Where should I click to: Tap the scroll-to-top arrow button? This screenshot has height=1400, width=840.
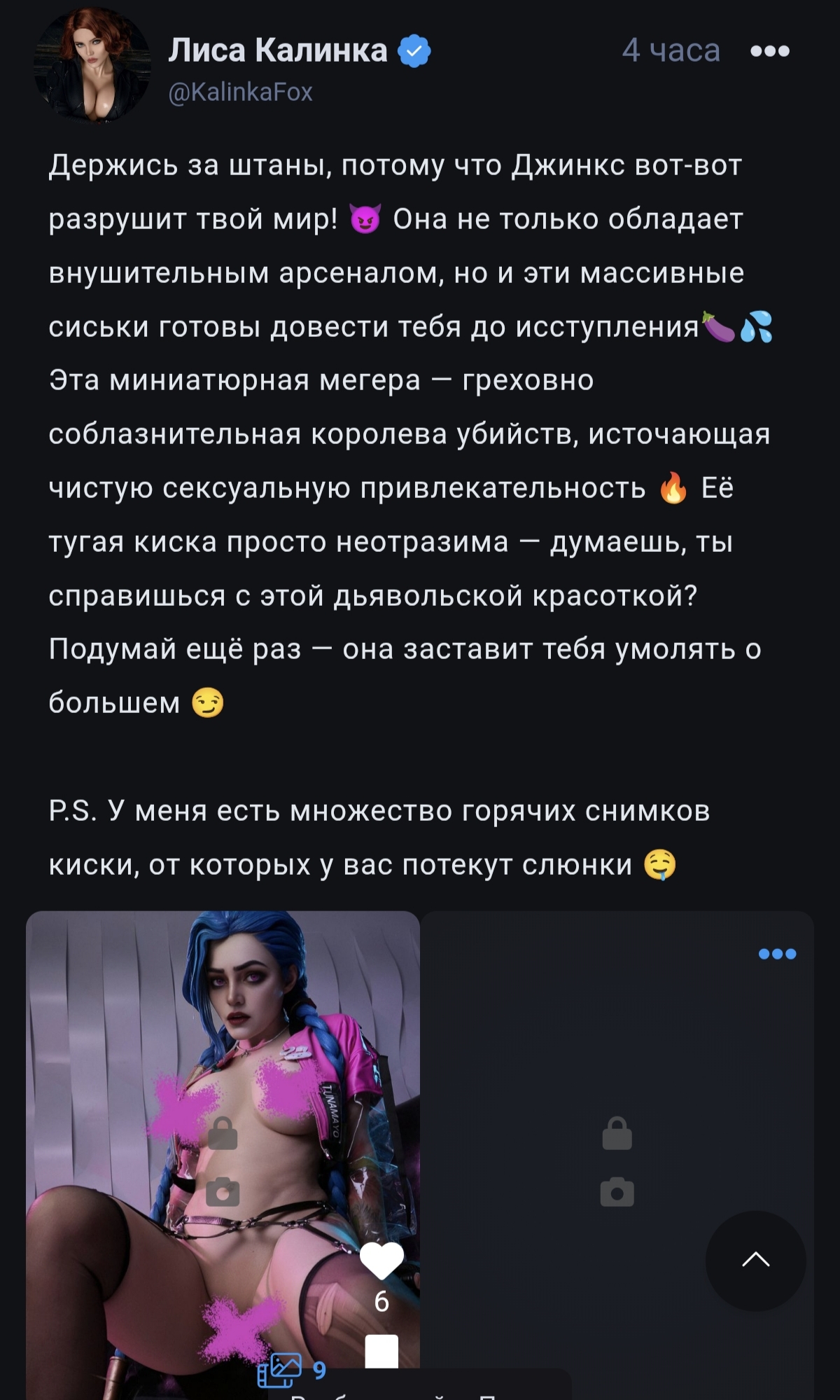755,1261
